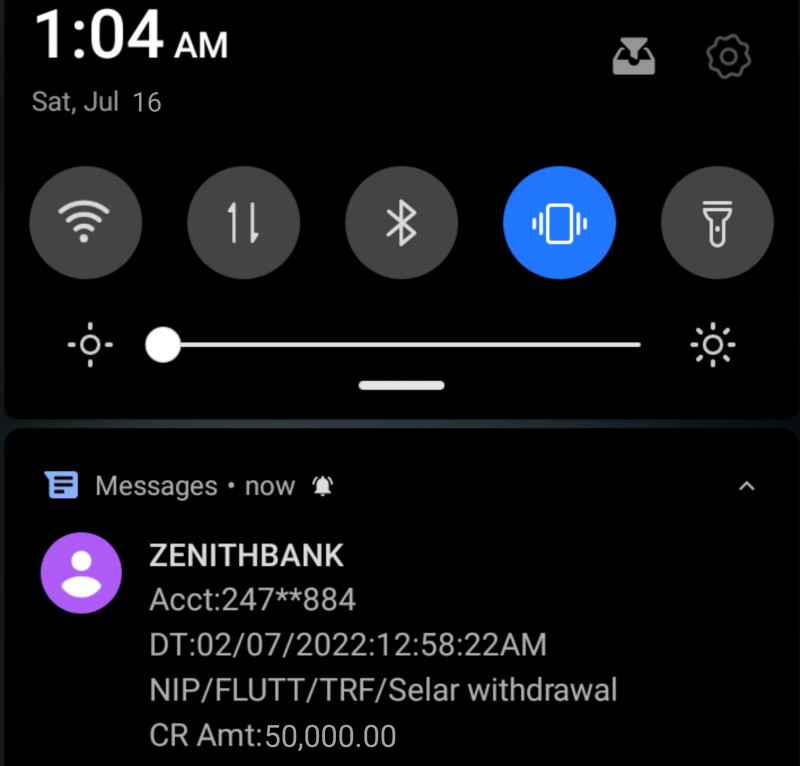
Task: Collapse the Messages notification chevron
Action: tap(746, 487)
